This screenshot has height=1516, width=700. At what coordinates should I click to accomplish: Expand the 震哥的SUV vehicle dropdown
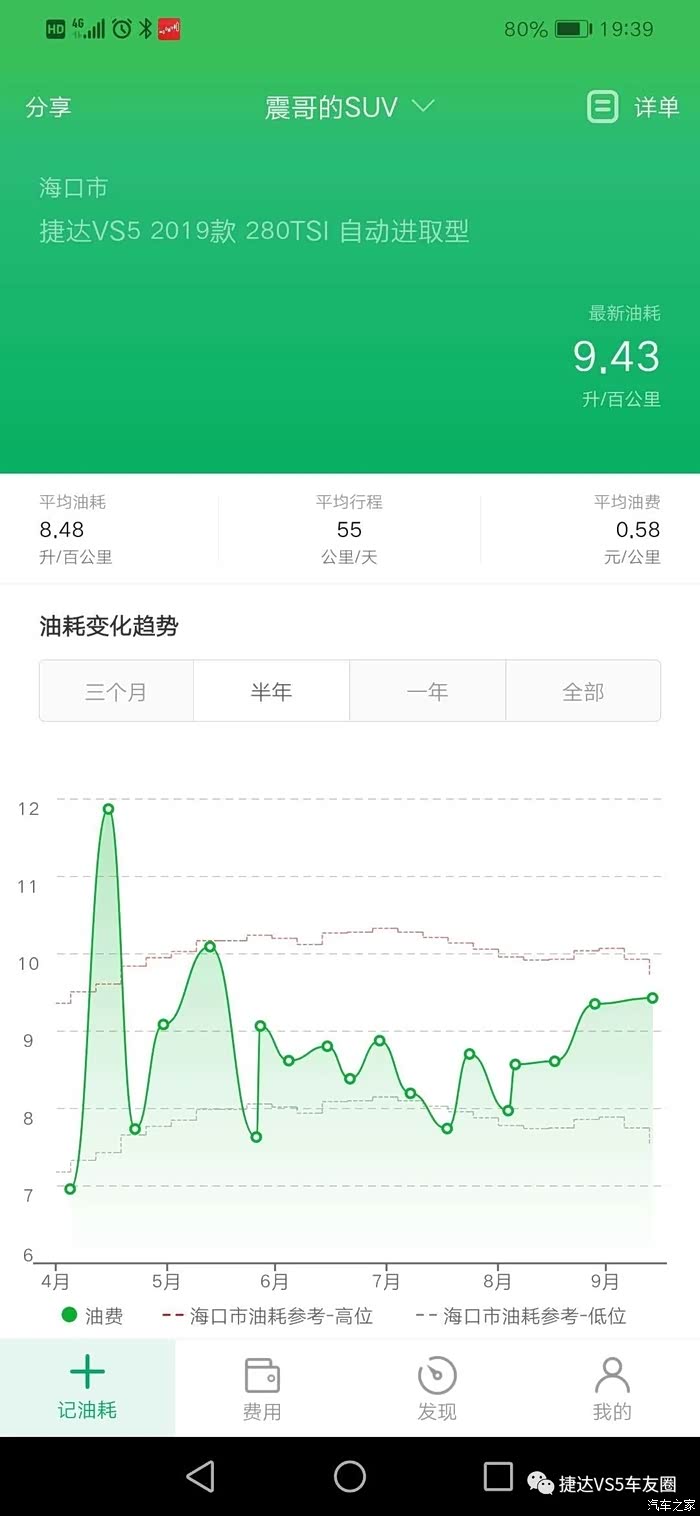click(x=349, y=108)
